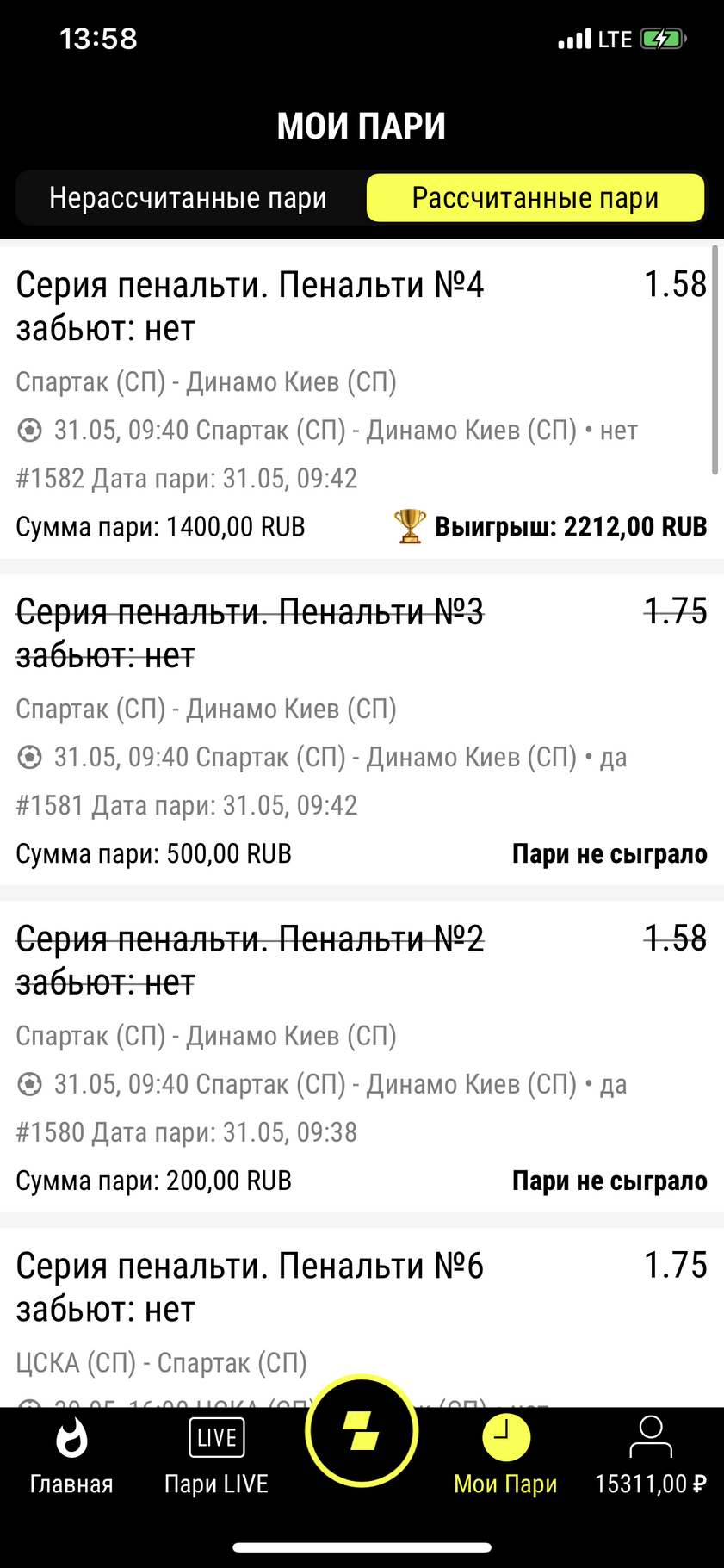
Task: Select the Рассчитанные пари tab
Action: pyautogui.click(x=535, y=198)
